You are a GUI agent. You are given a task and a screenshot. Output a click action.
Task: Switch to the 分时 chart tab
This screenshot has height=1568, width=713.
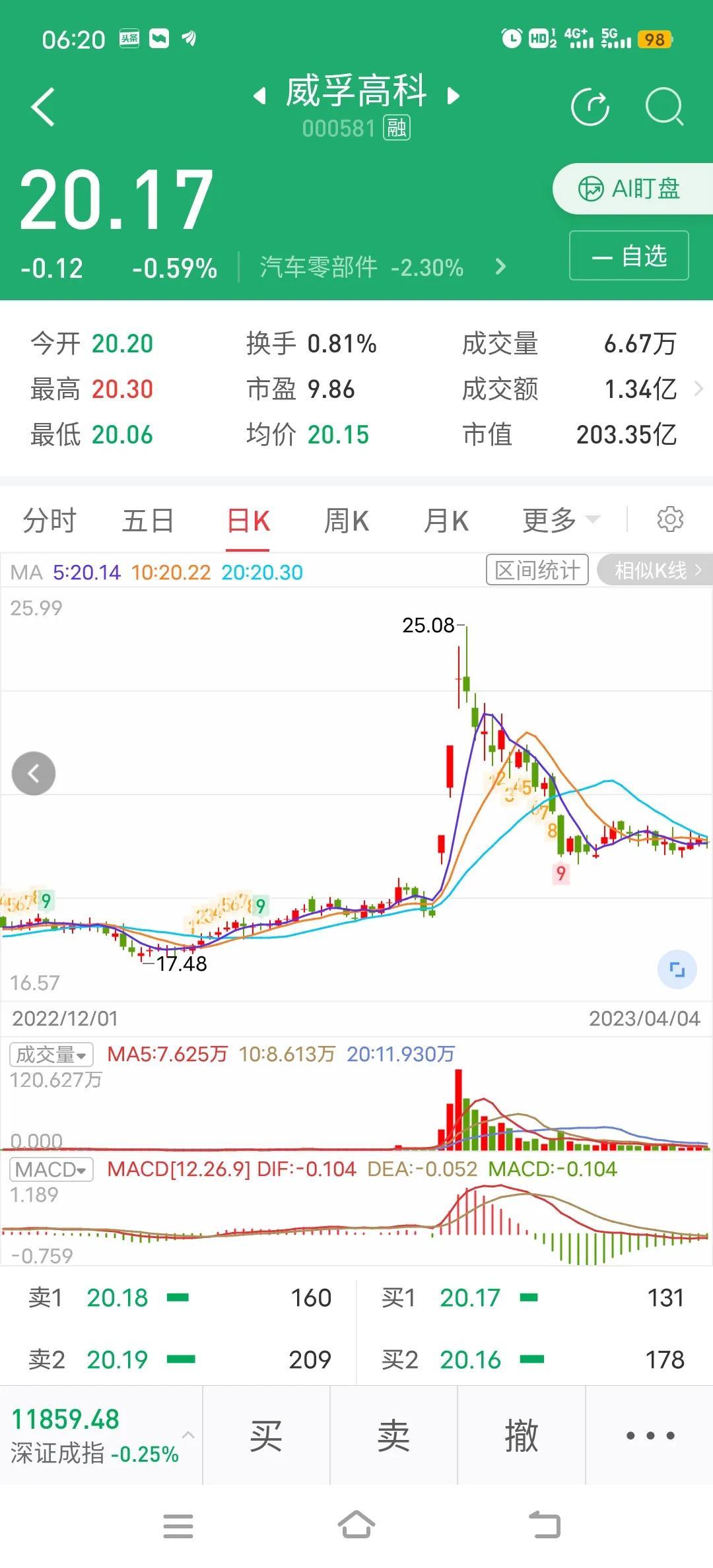[x=50, y=521]
